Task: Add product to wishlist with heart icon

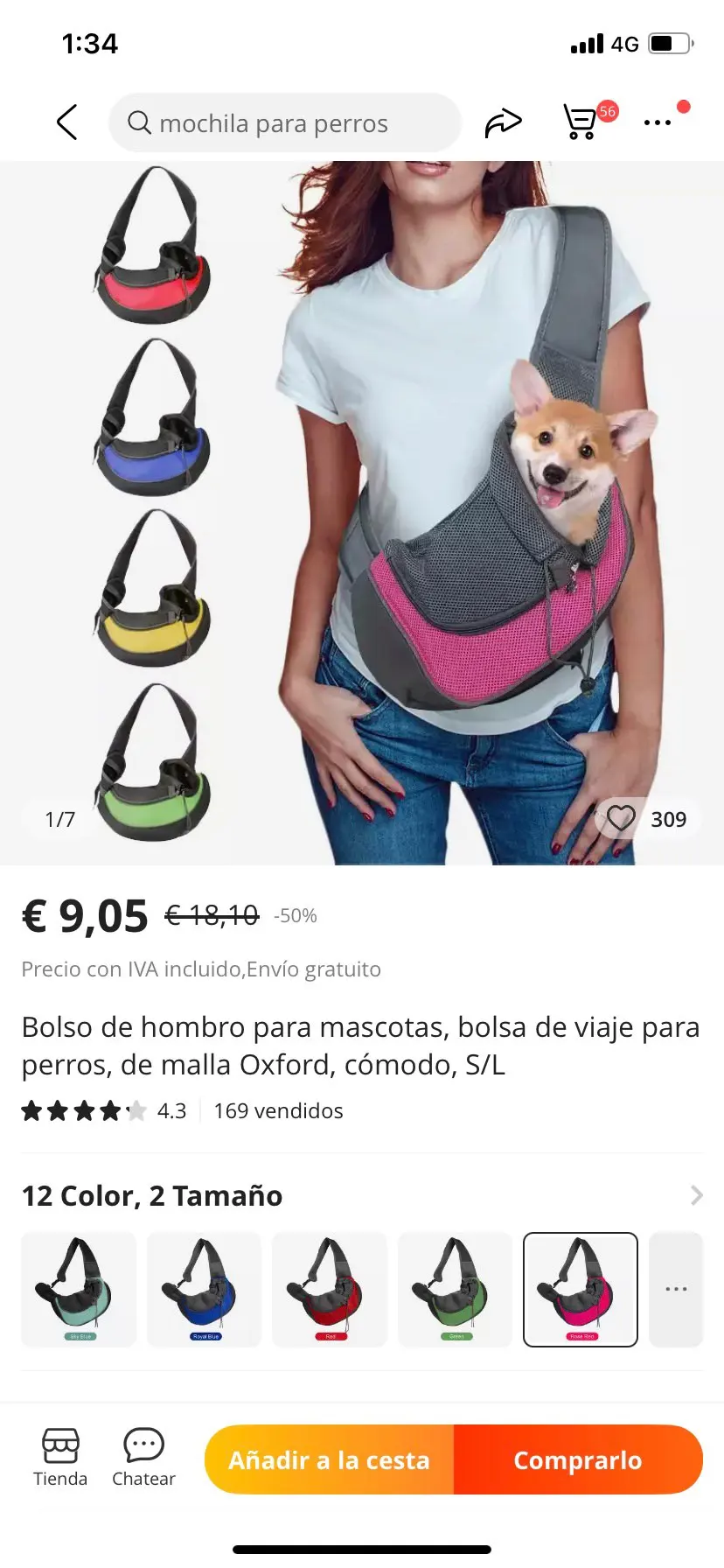Action: click(622, 819)
